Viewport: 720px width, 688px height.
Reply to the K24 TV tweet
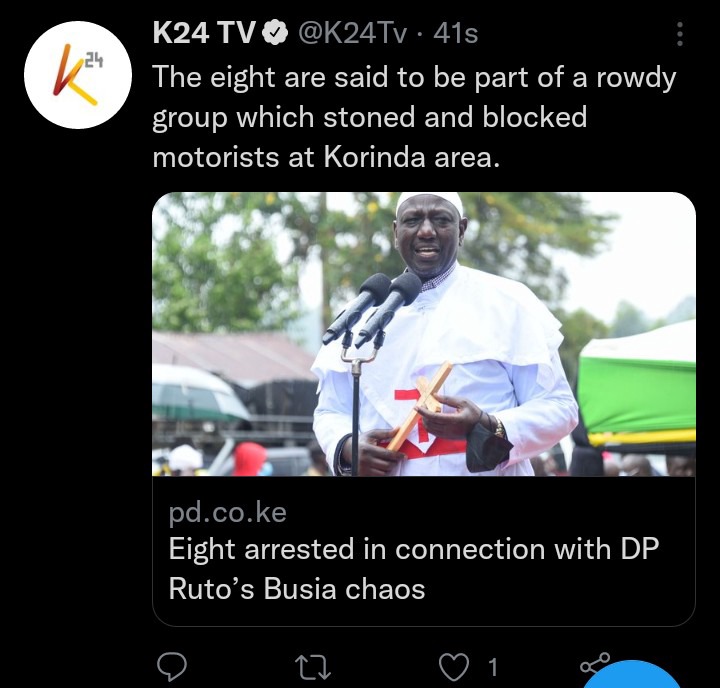(174, 666)
